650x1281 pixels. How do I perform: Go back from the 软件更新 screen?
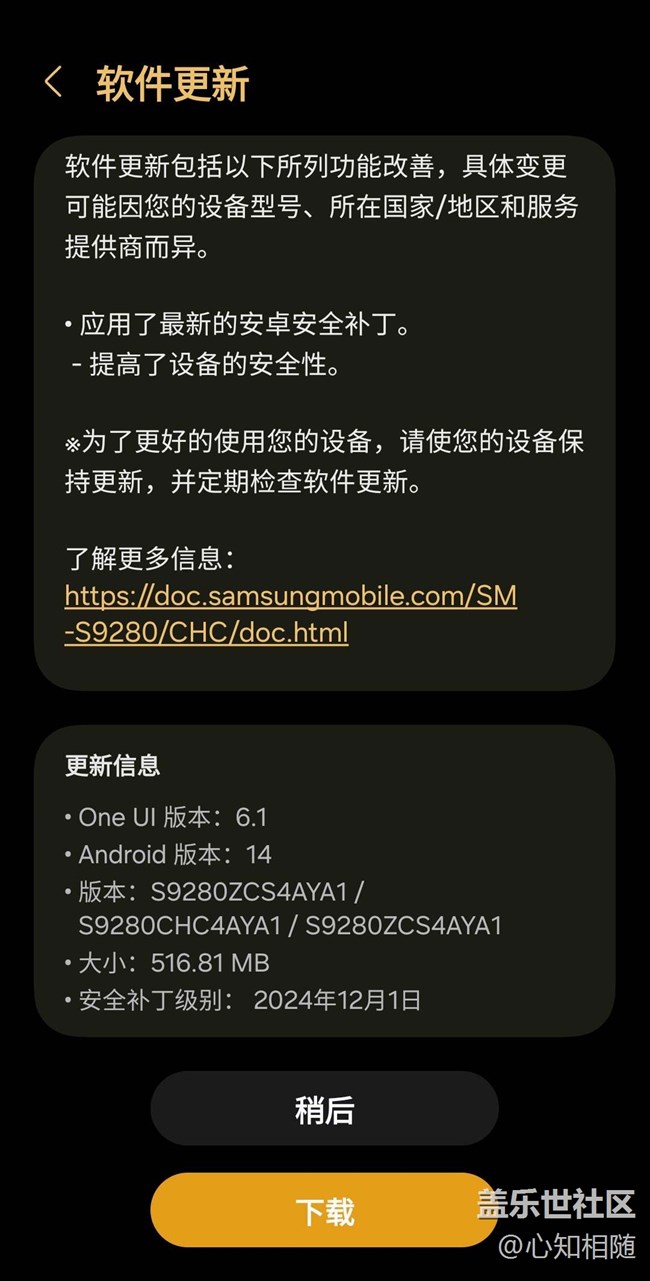(53, 83)
